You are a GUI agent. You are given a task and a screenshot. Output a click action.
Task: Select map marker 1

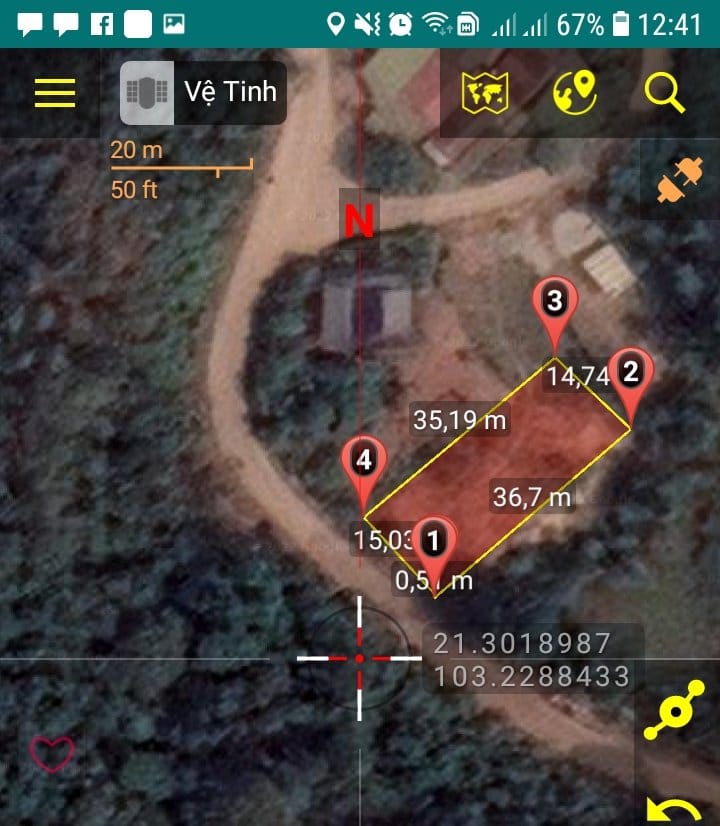pos(433,543)
